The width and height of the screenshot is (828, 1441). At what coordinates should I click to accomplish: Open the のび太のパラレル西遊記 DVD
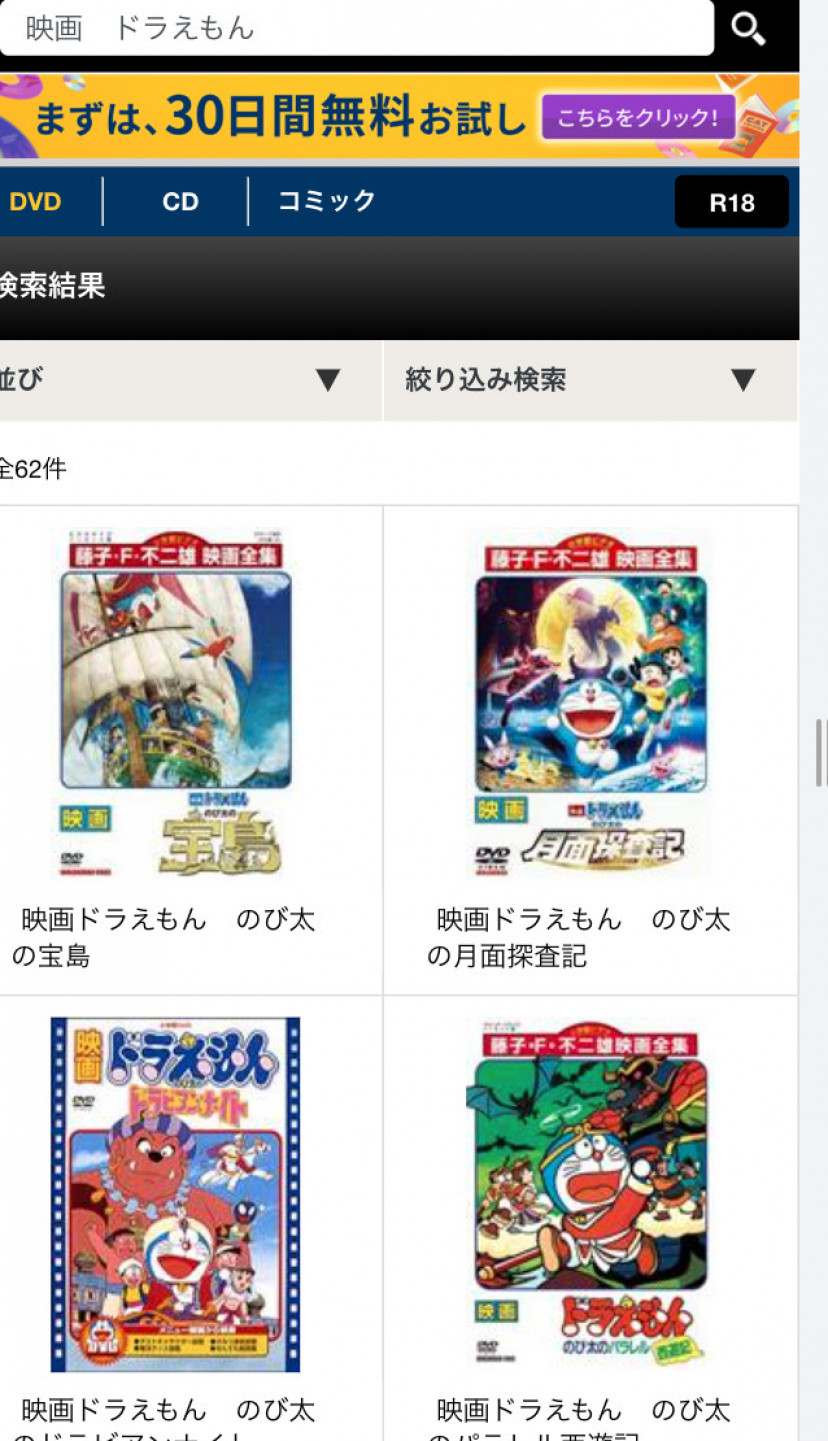[590, 1195]
